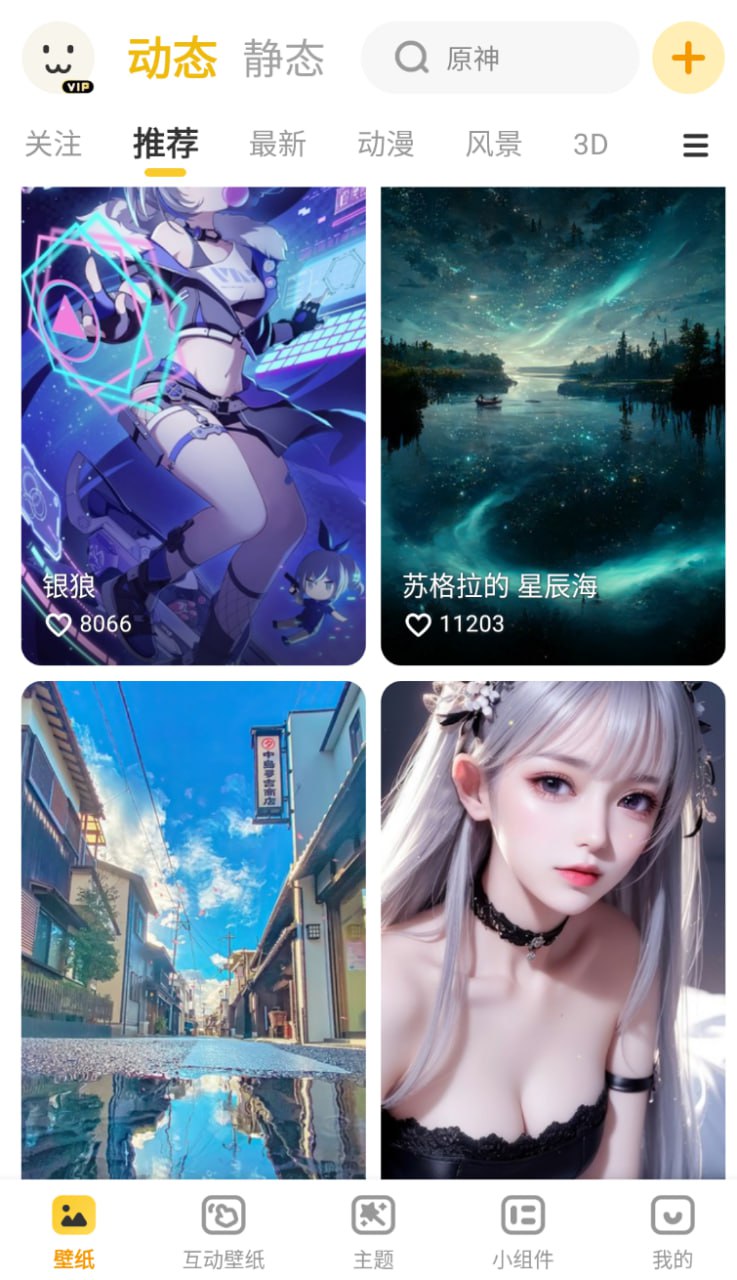Open the search box showing 原神
The height and width of the screenshot is (1280, 737).
(x=499, y=58)
